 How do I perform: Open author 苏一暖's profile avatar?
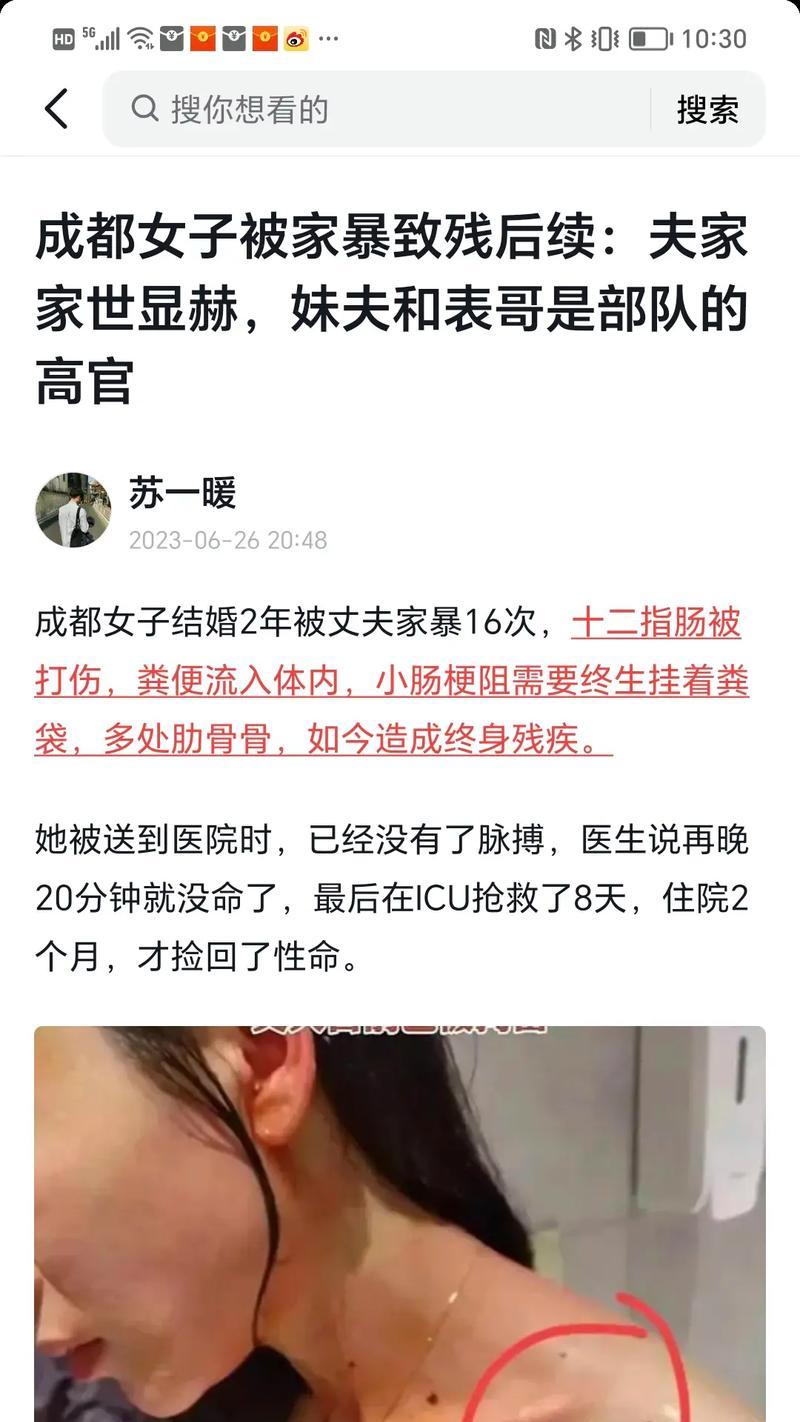[x=73, y=510]
